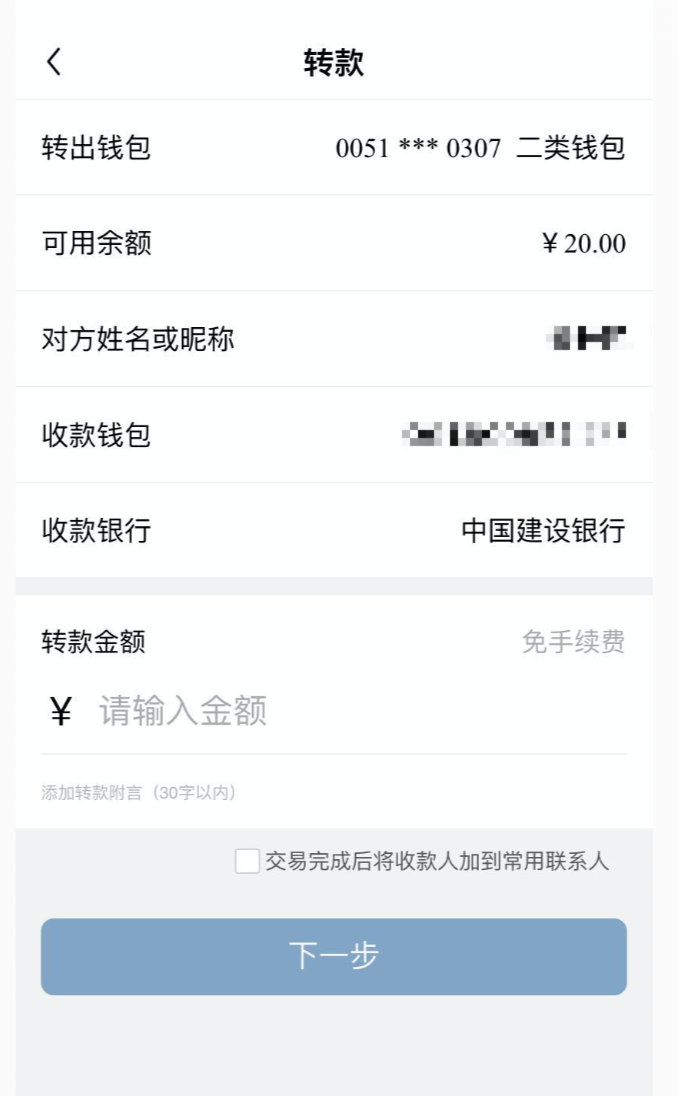The image size is (678, 1096).
Task: Add a transfer note in 添加转款附言
Action: (x=138, y=793)
